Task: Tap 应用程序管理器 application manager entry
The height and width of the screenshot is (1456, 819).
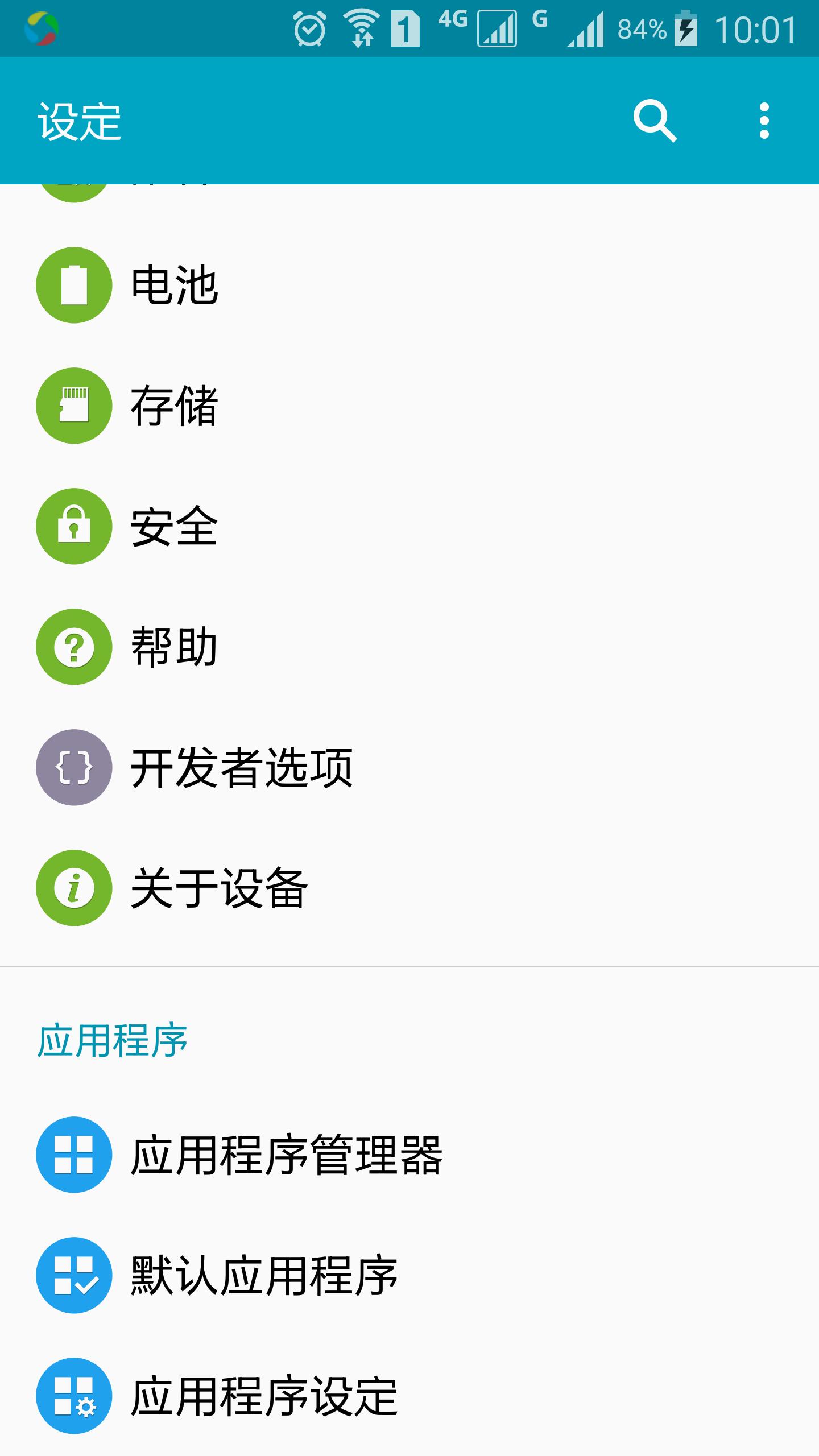Action: 284,1155
